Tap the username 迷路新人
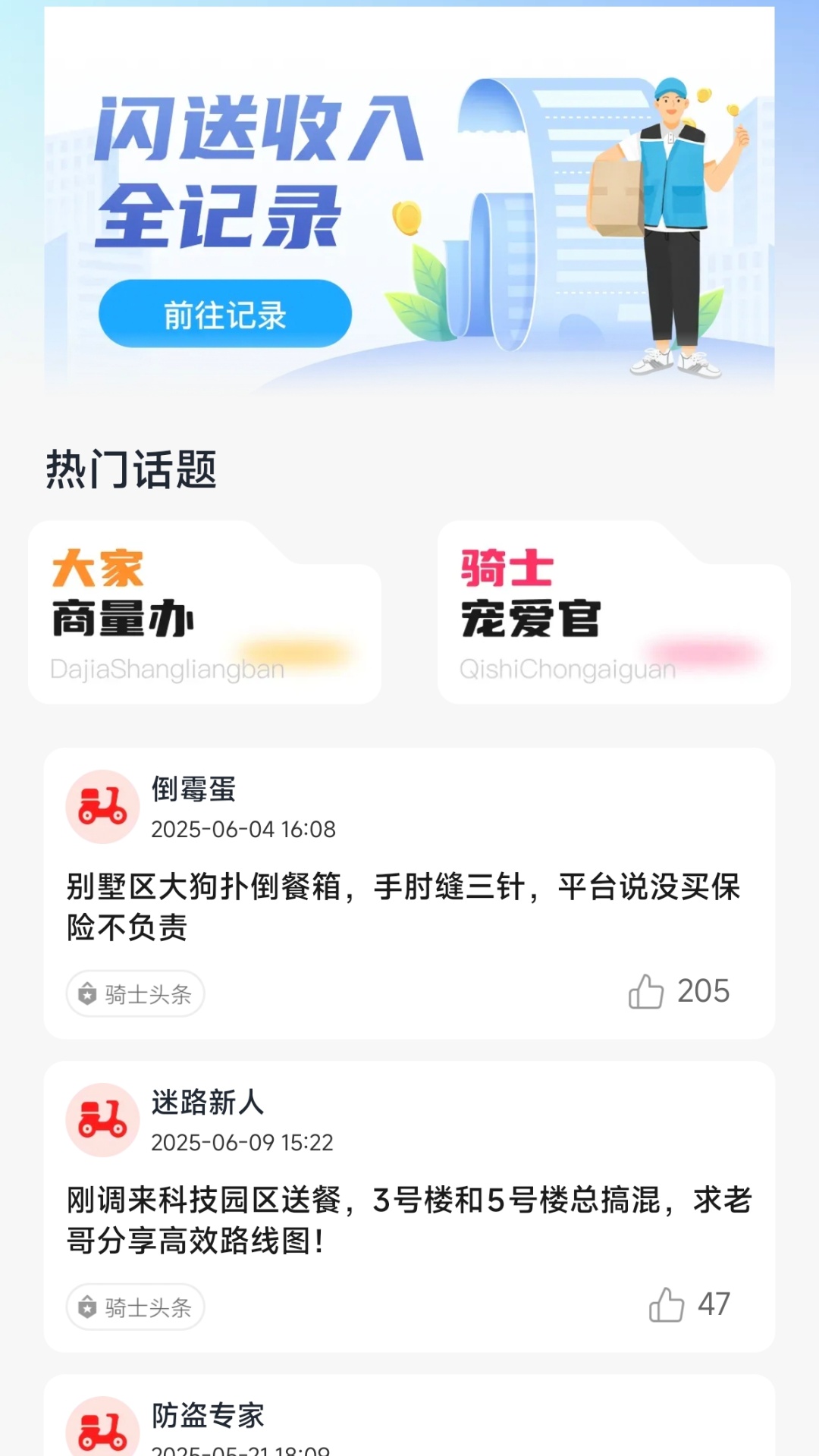The width and height of the screenshot is (819, 1456). (x=207, y=1105)
